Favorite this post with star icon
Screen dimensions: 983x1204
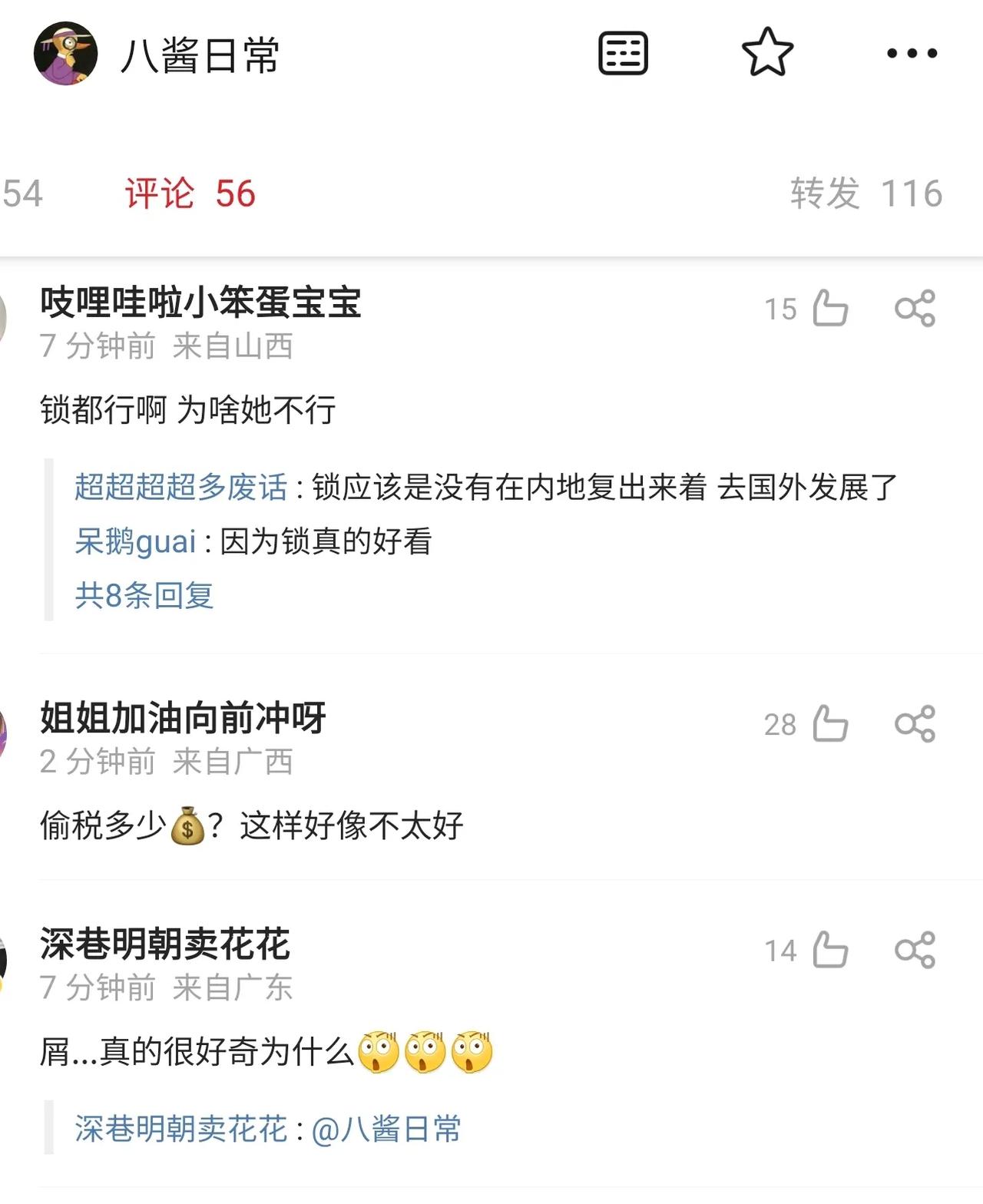[767, 53]
